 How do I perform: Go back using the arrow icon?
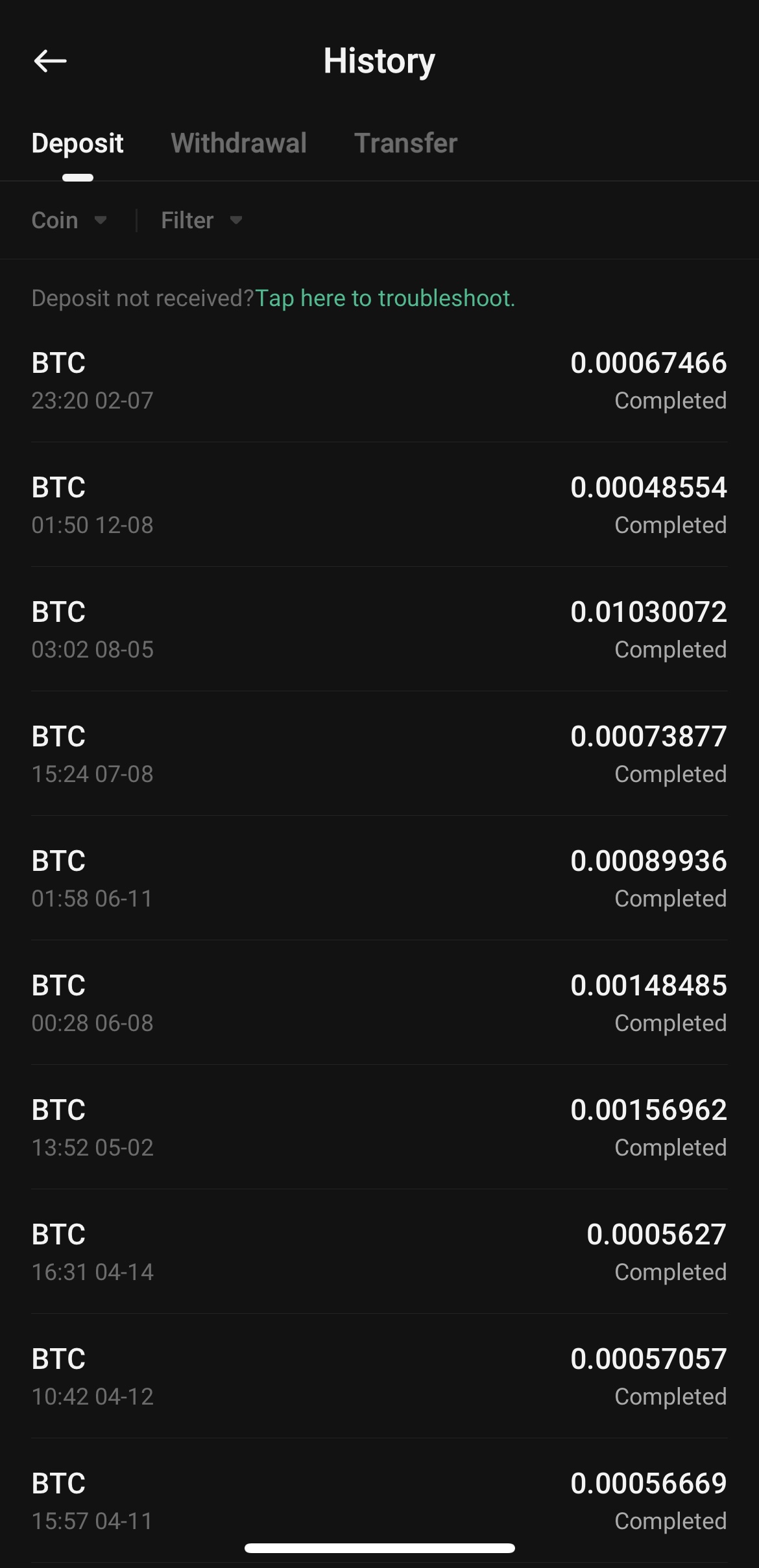click(x=50, y=61)
